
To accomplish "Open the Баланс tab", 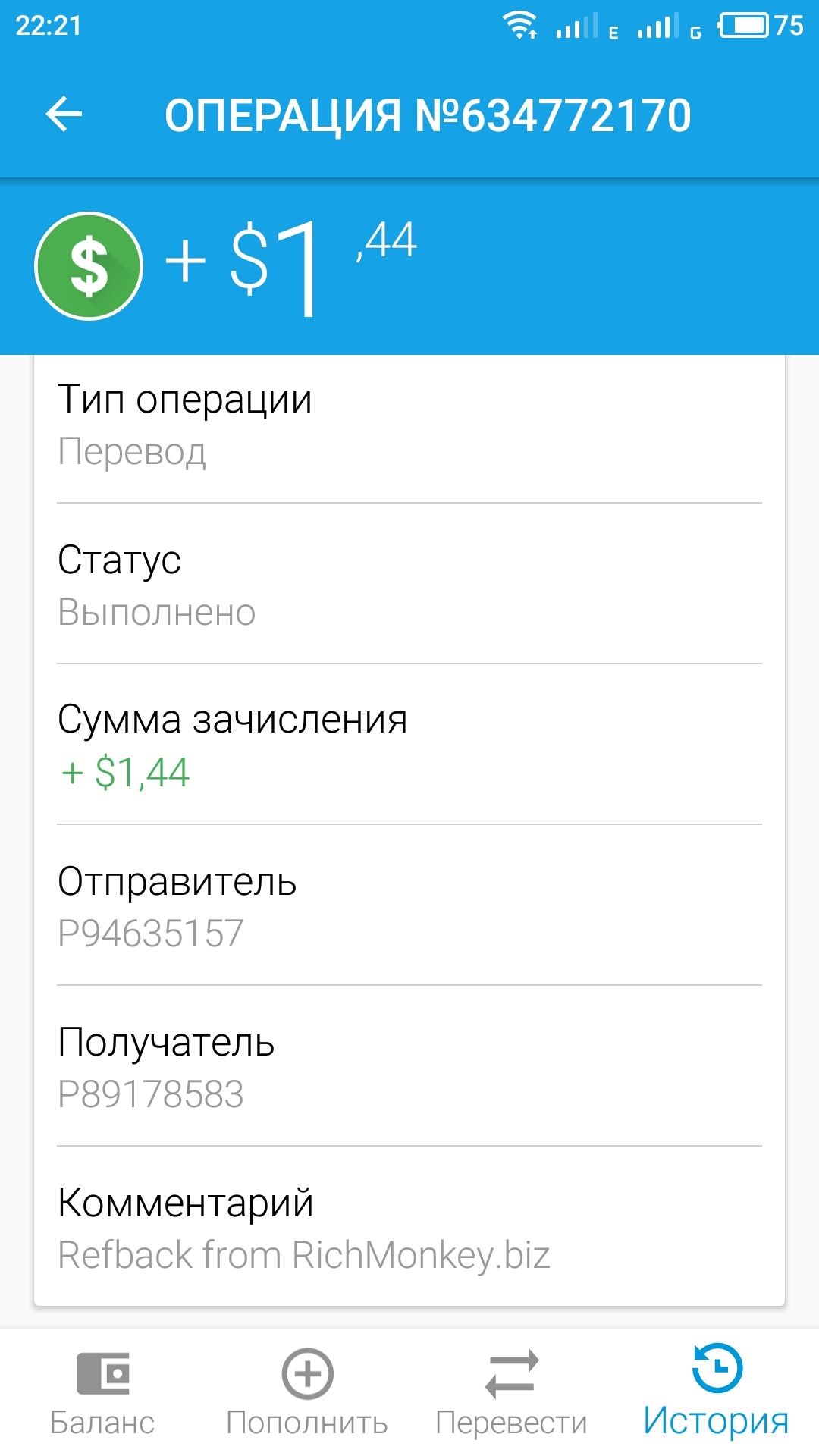I will click(x=102, y=1392).
